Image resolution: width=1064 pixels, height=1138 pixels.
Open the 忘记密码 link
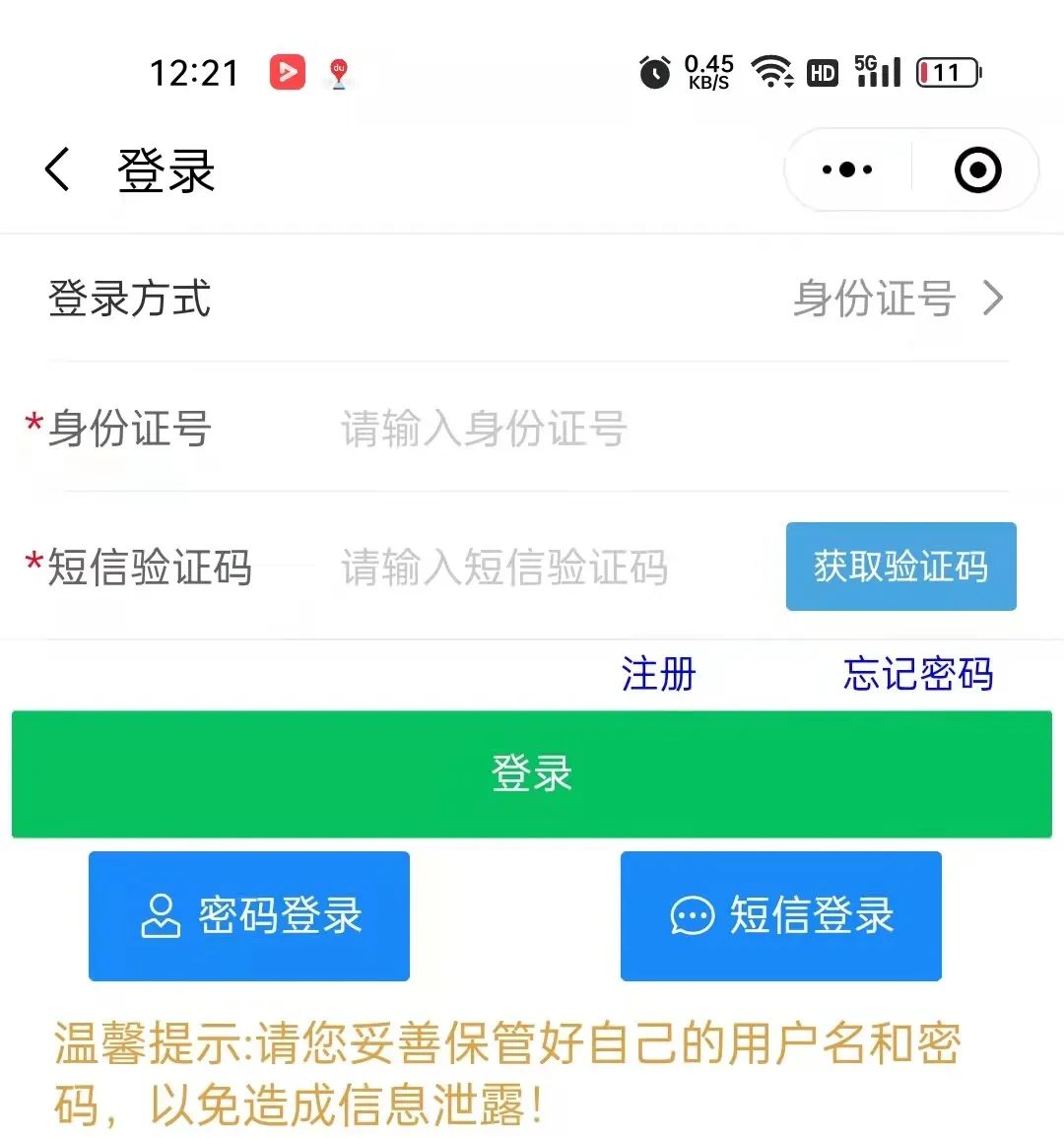click(x=917, y=675)
